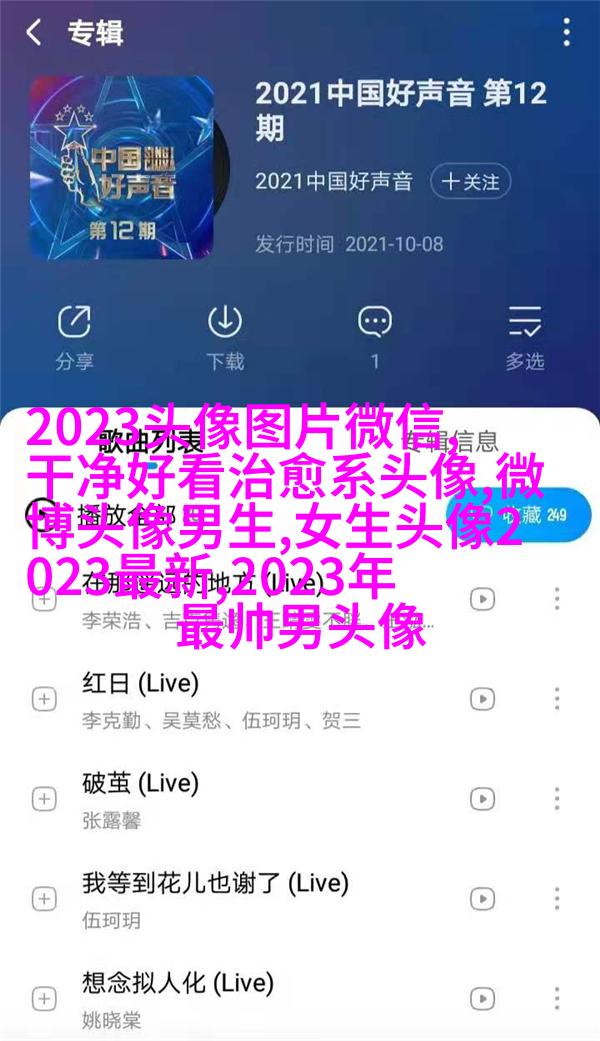Open more options for 破茧 (Live)

click(556, 799)
